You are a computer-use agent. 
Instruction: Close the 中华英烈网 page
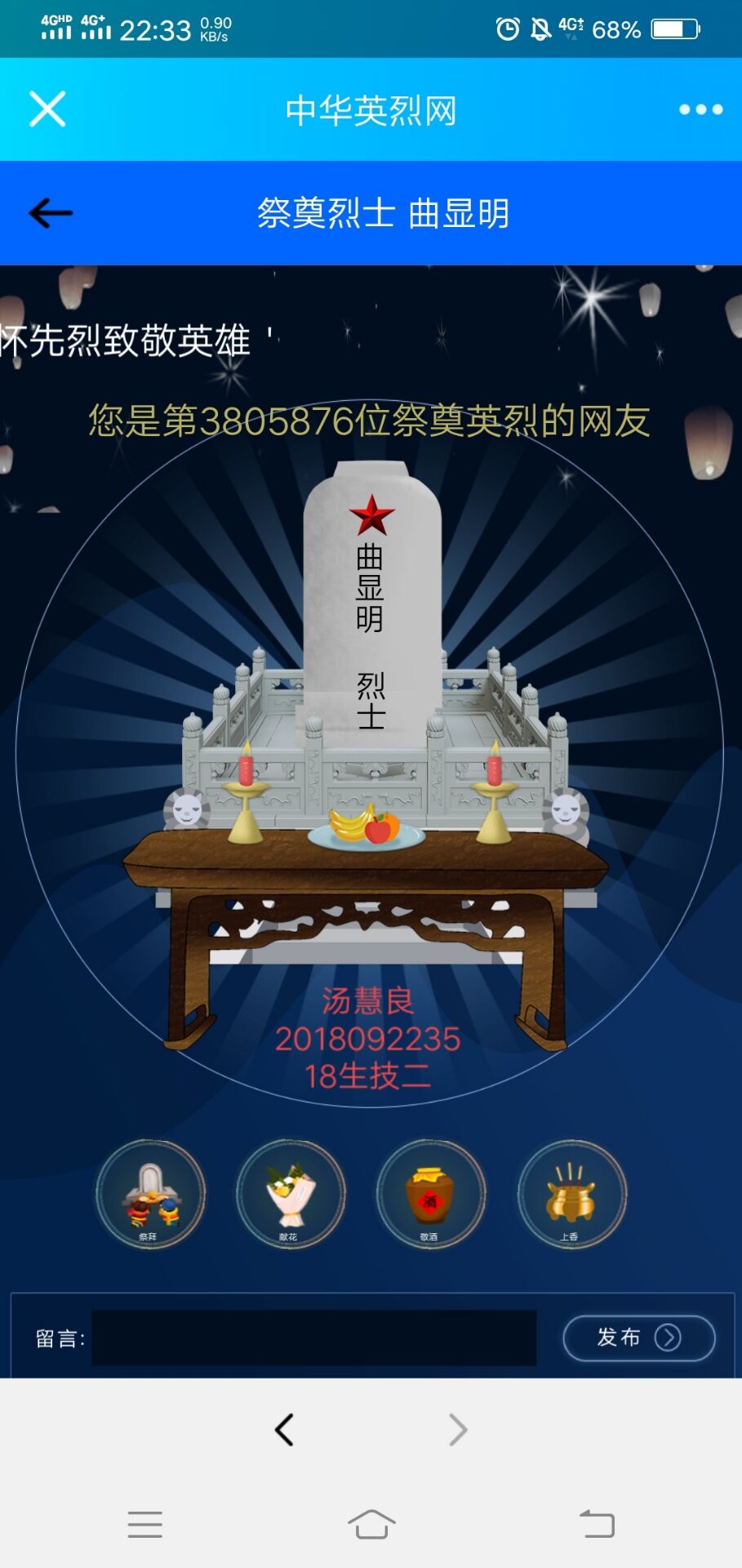47,109
